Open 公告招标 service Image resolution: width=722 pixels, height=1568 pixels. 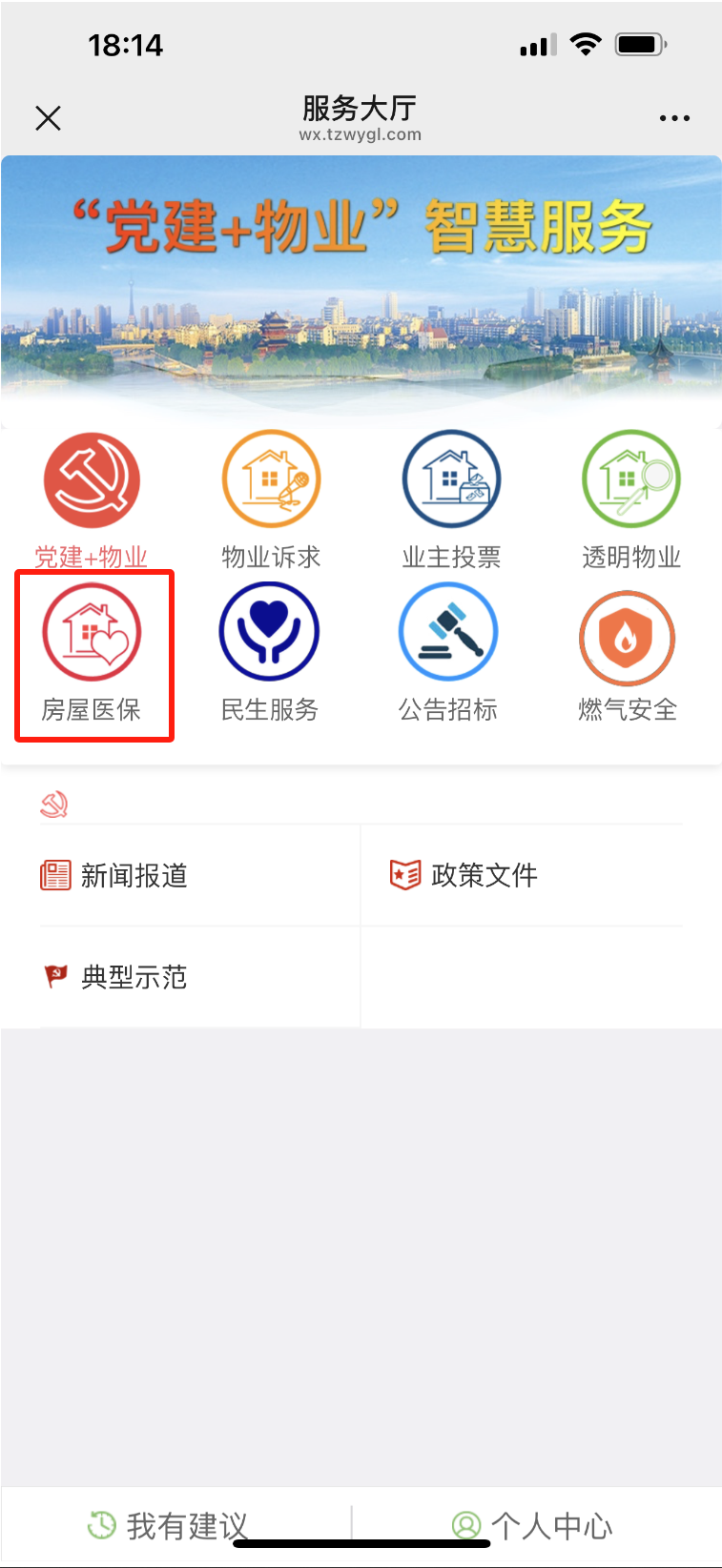pyautogui.click(x=448, y=653)
